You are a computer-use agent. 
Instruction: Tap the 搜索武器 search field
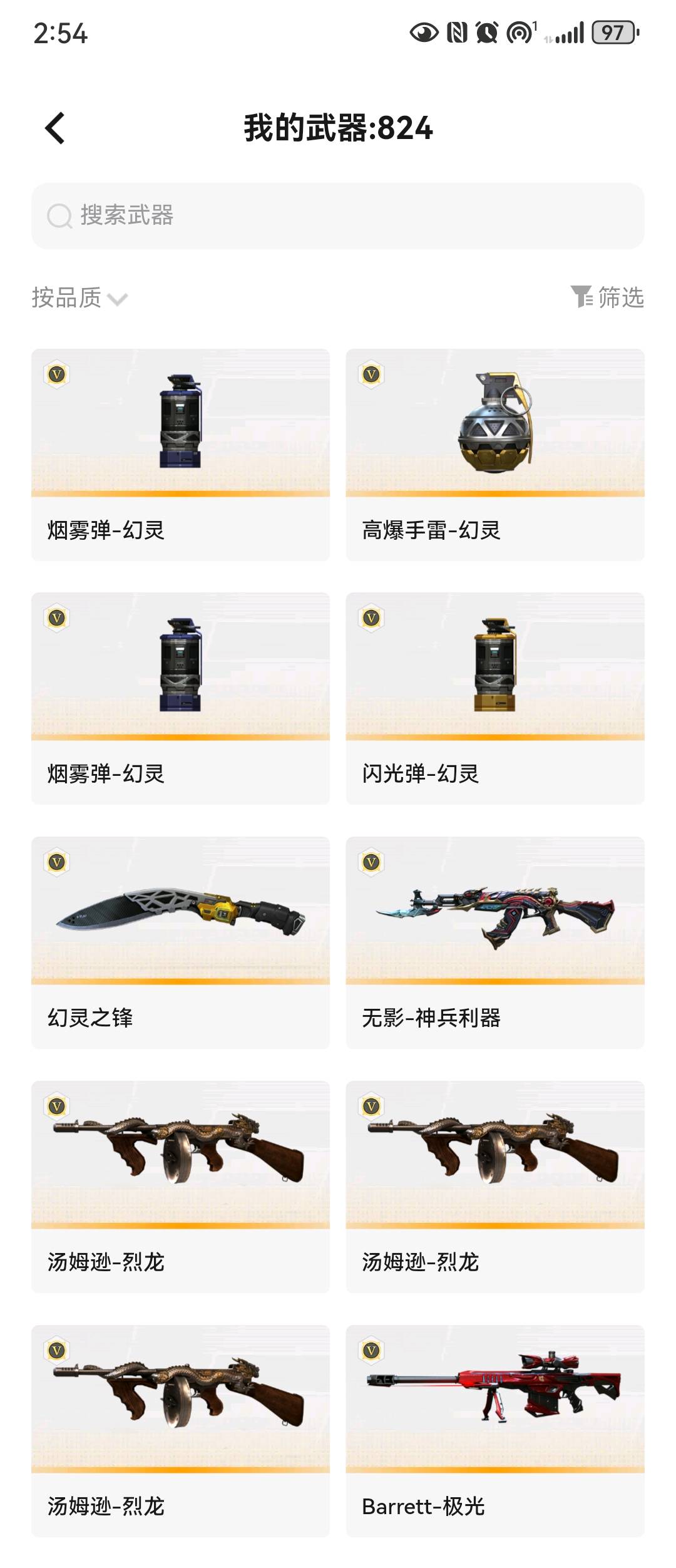point(338,216)
